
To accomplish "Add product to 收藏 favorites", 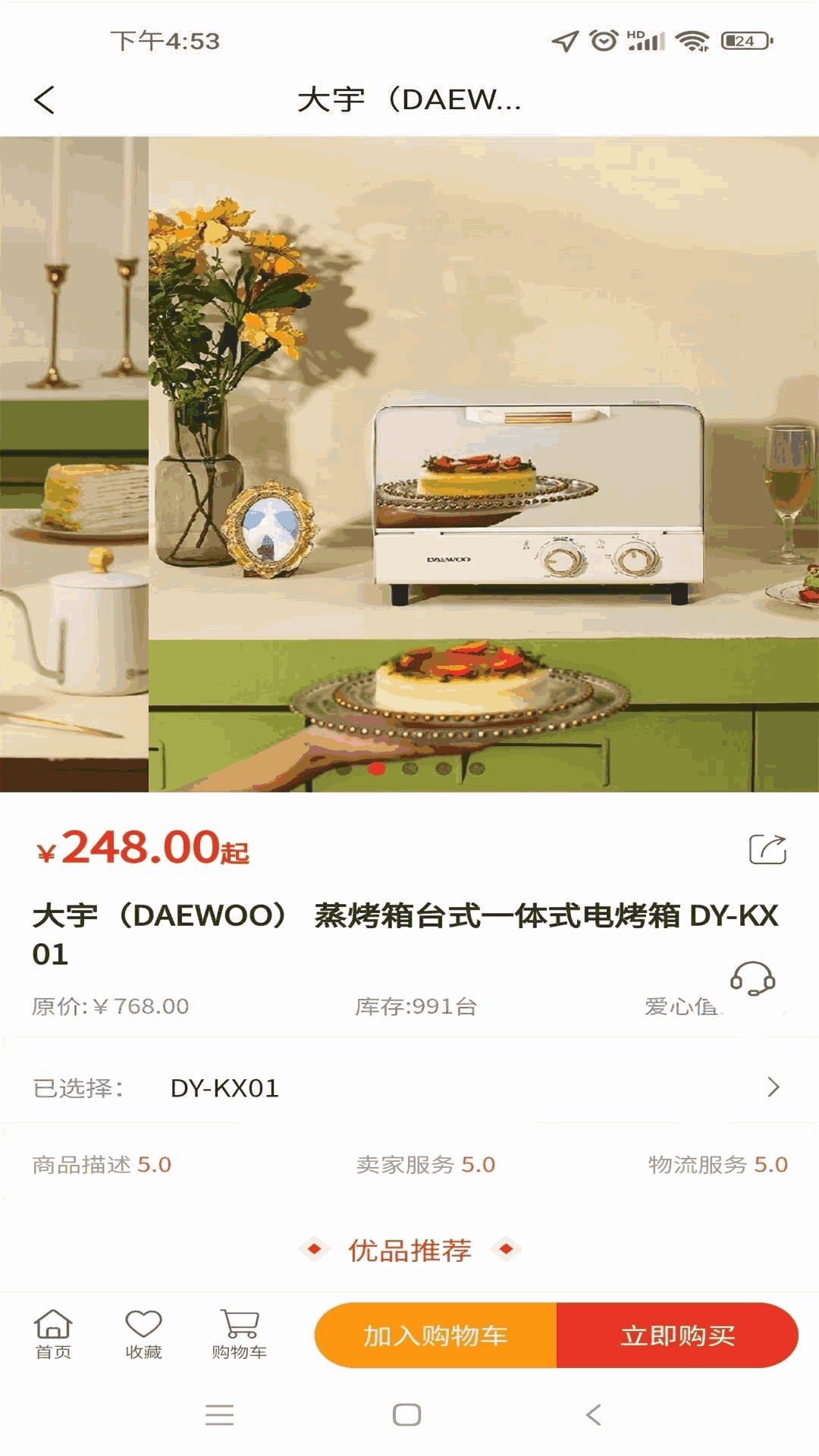I will 143,1335.
